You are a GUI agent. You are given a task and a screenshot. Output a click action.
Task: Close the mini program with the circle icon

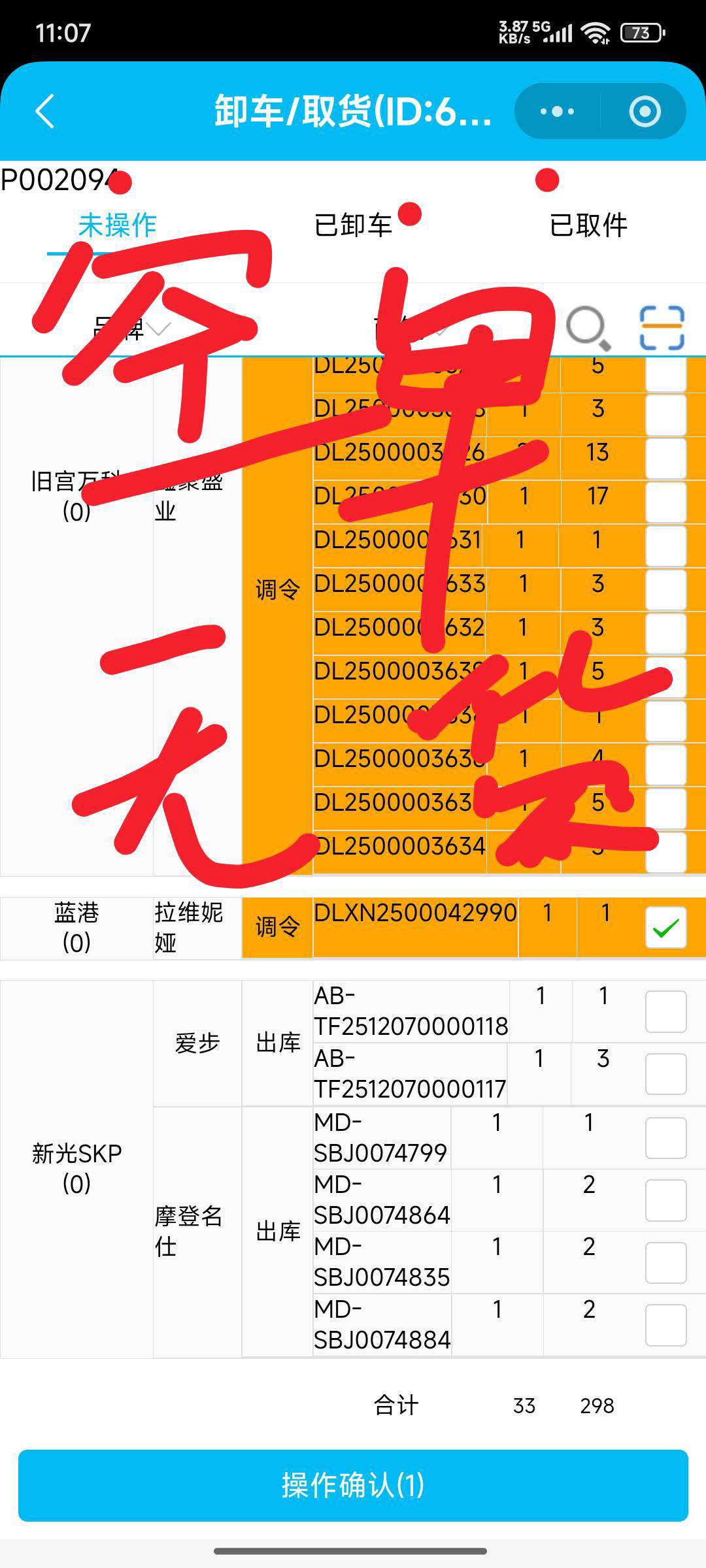coord(645,112)
